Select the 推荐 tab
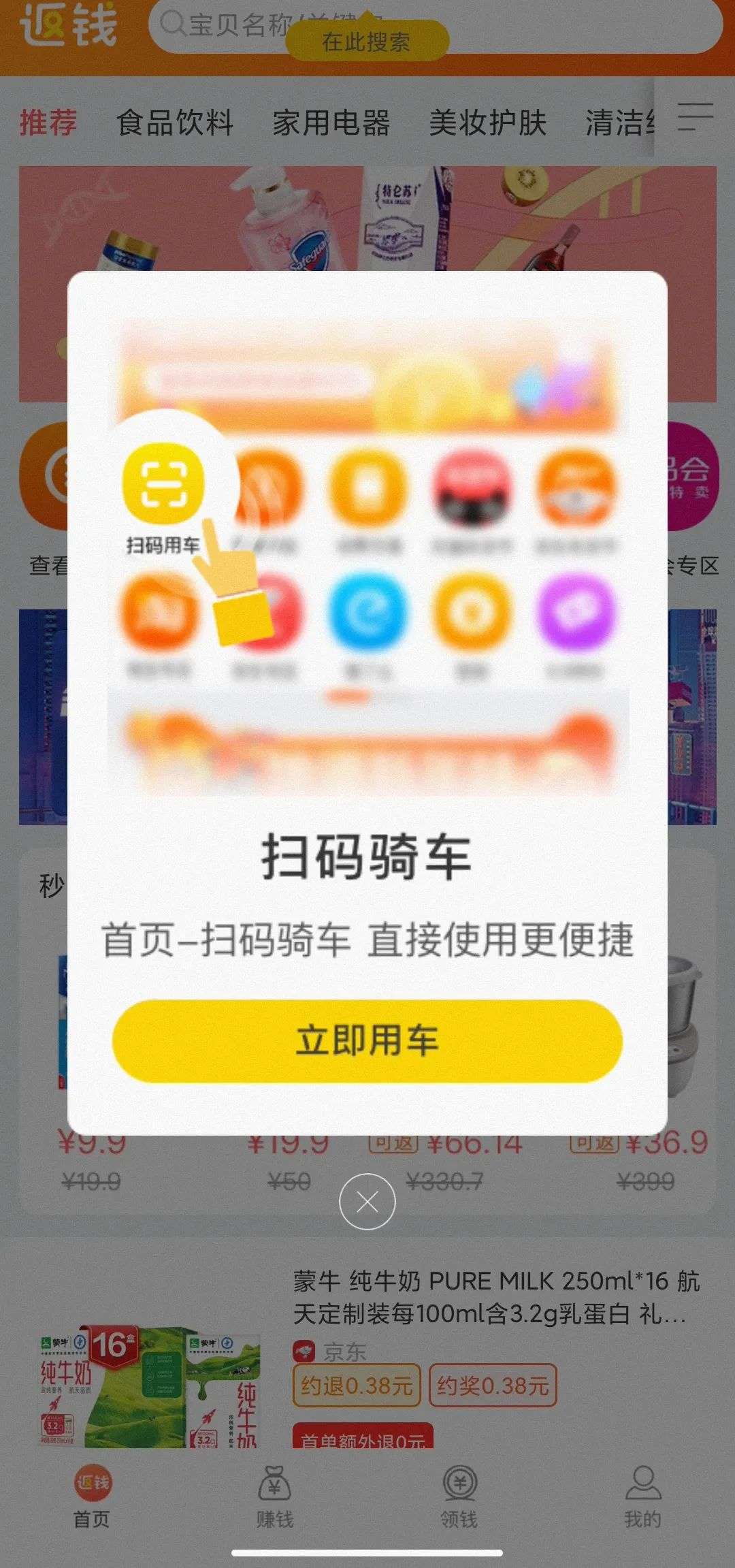The image size is (735, 1568). [x=48, y=123]
